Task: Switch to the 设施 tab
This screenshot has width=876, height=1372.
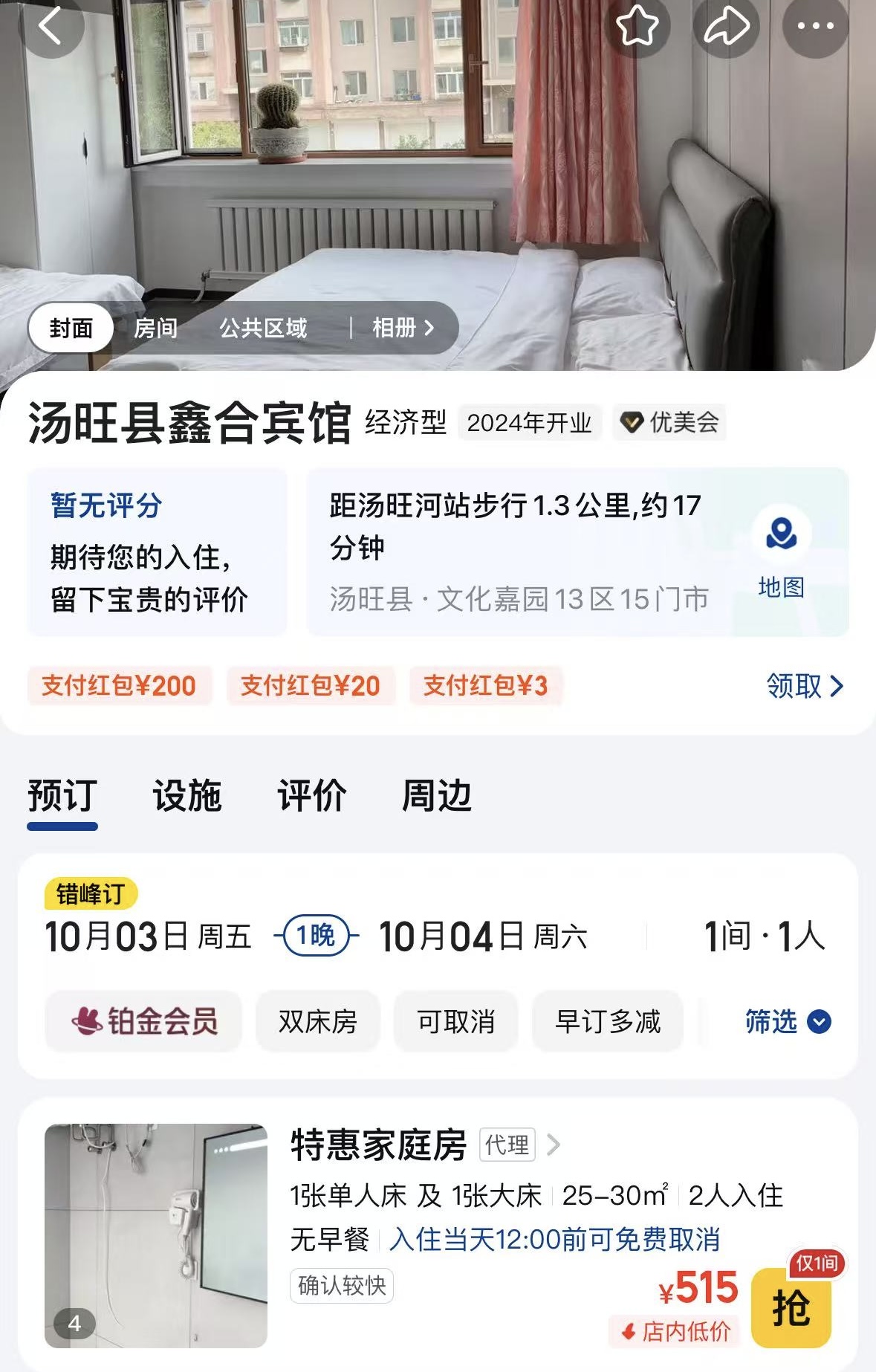Action: pos(187,795)
